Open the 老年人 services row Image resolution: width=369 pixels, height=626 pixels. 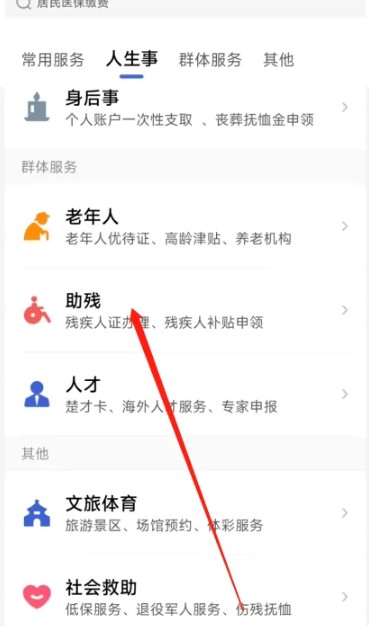click(x=184, y=226)
